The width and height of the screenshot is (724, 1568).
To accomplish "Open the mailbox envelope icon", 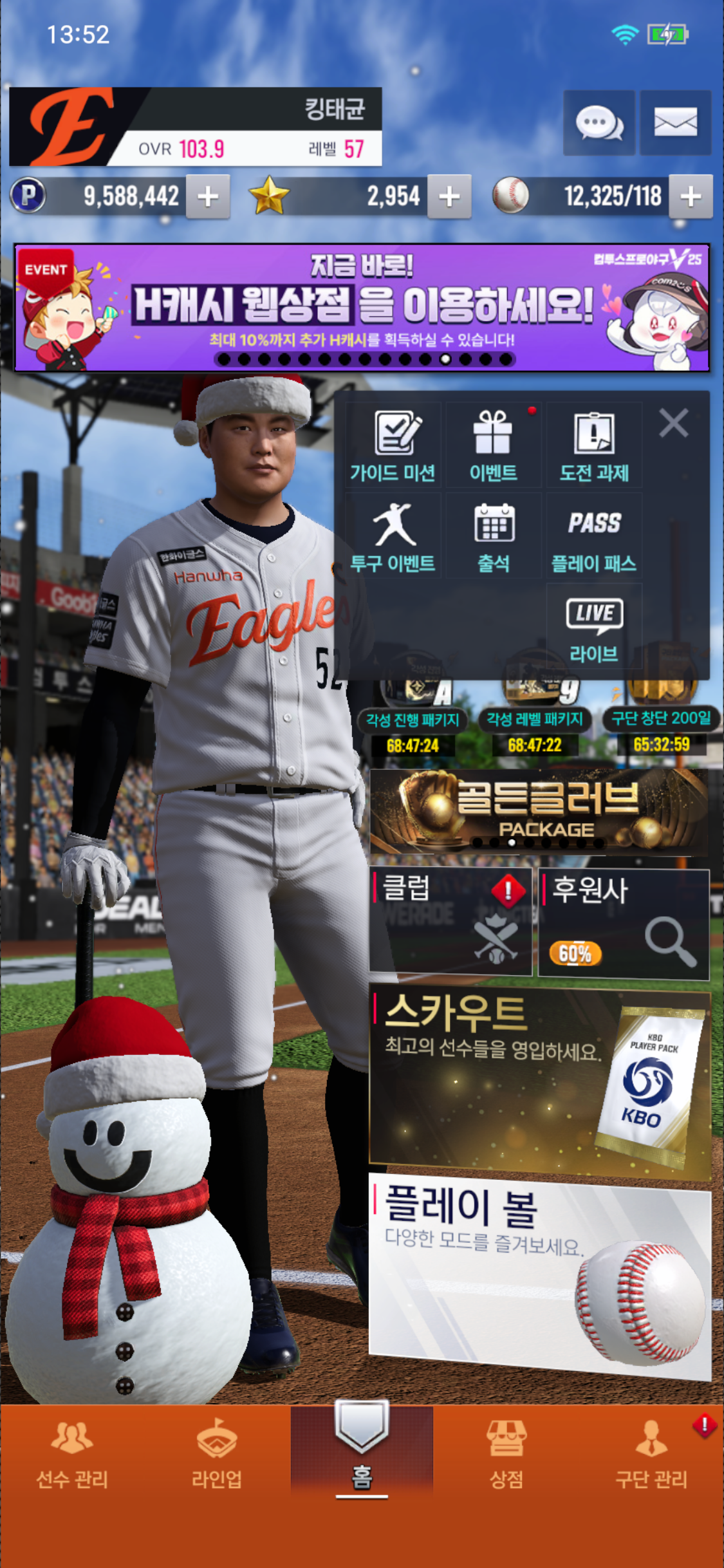I will (675, 122).
